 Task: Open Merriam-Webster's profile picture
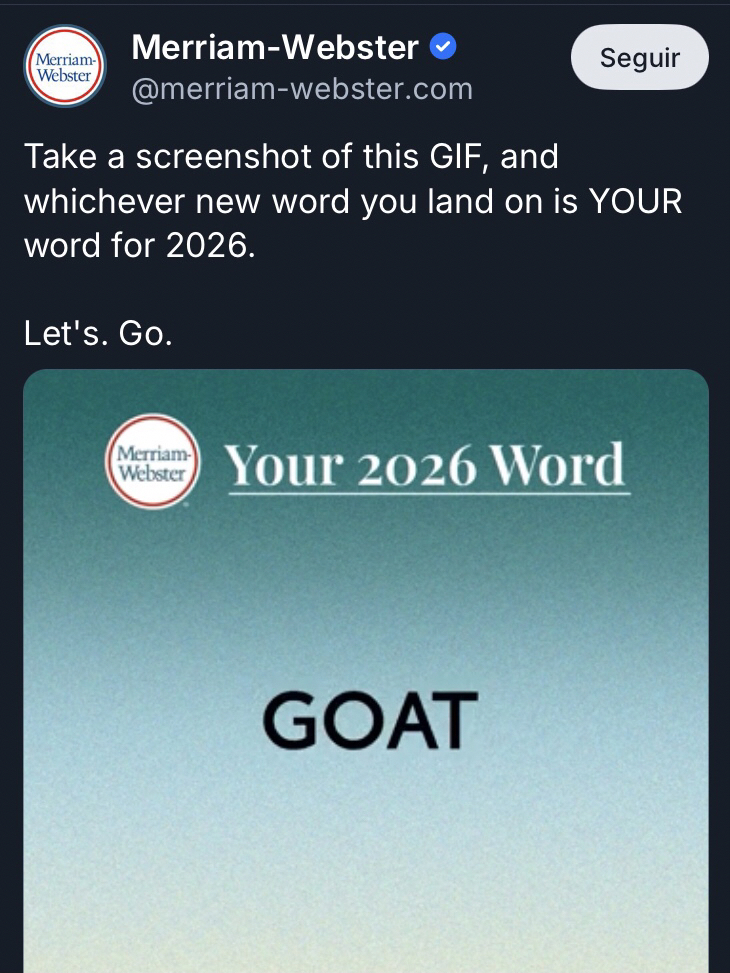(x=65, y=66)
